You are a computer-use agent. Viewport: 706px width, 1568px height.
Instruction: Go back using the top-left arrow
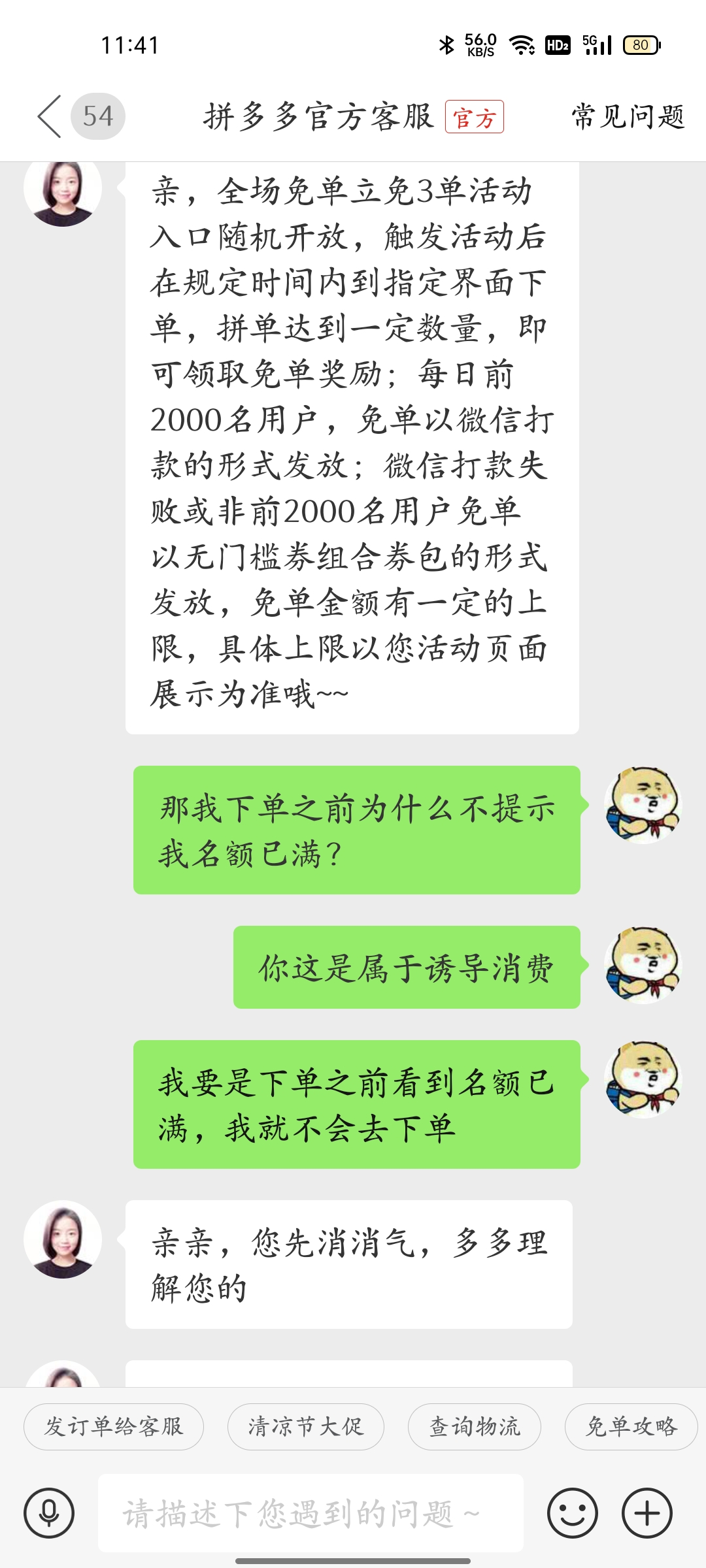pos(50,116)
